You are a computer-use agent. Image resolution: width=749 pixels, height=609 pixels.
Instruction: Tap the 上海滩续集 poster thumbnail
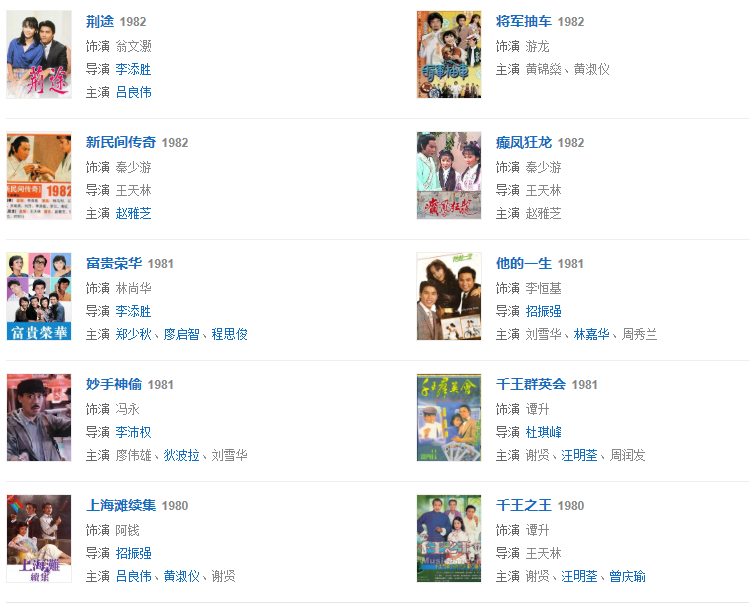tap(39, 538)
